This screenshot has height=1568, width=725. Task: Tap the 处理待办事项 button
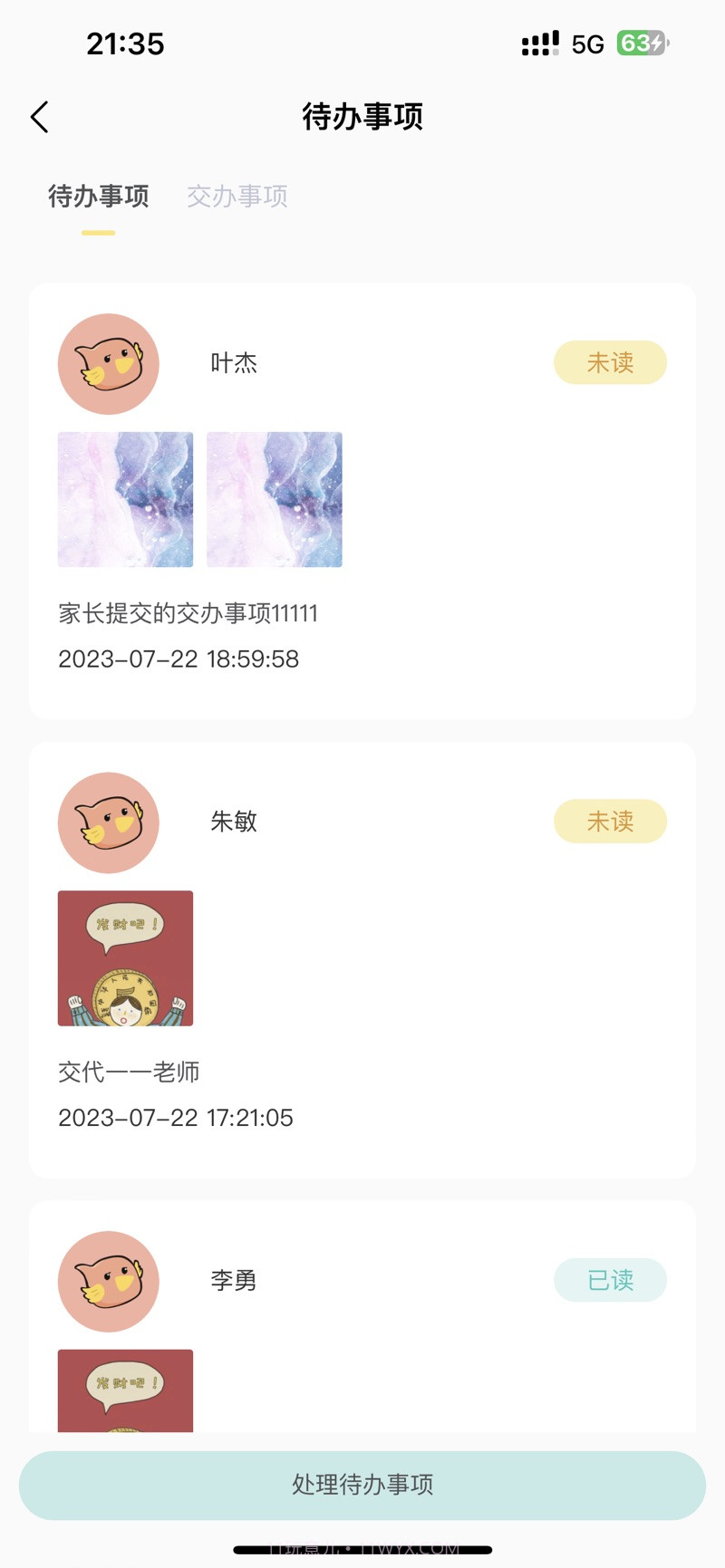click(x=362, y=1485)
